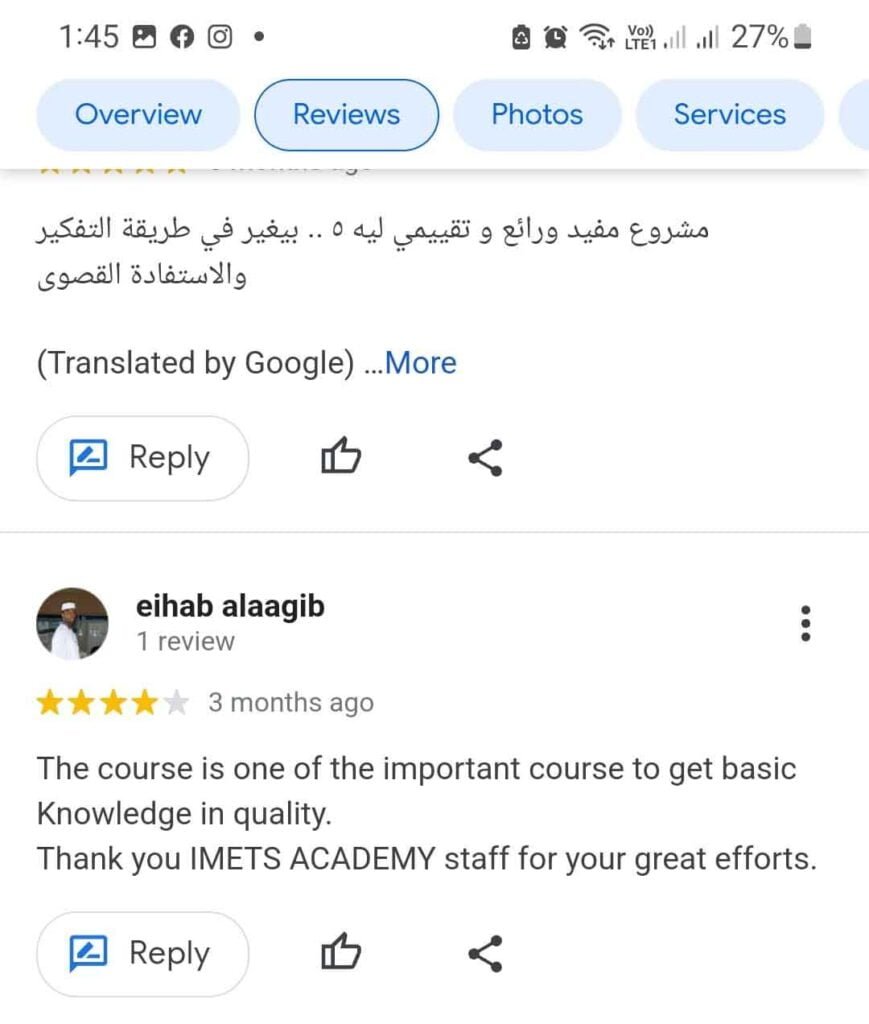
Task: Like the Arabic review
Action: tap(341, 458)
